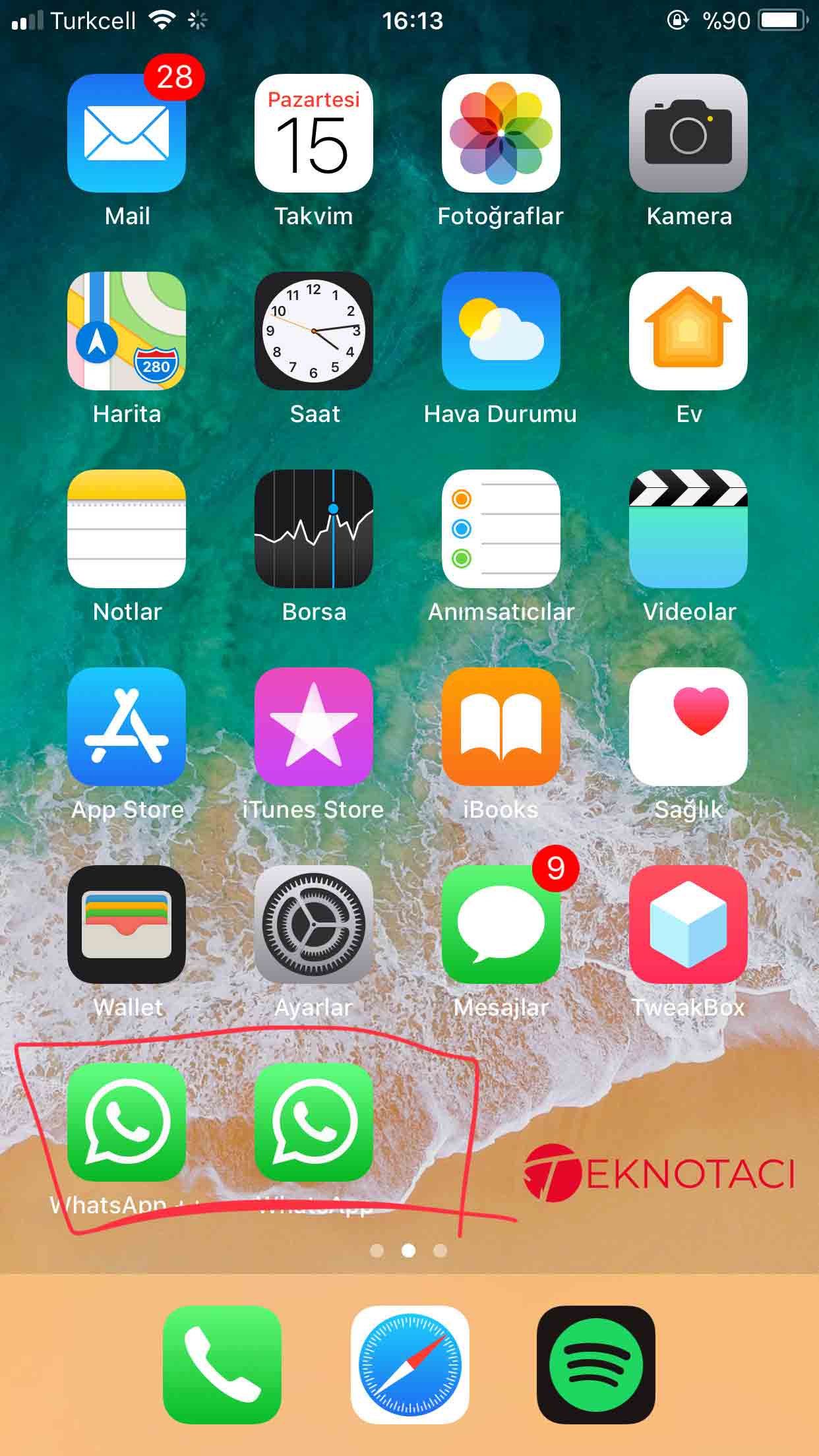The height and width of the screenshot is (1456, 819).
Task: Open Harita maps app
Action: pyautogui.click(x=127, y=331)
